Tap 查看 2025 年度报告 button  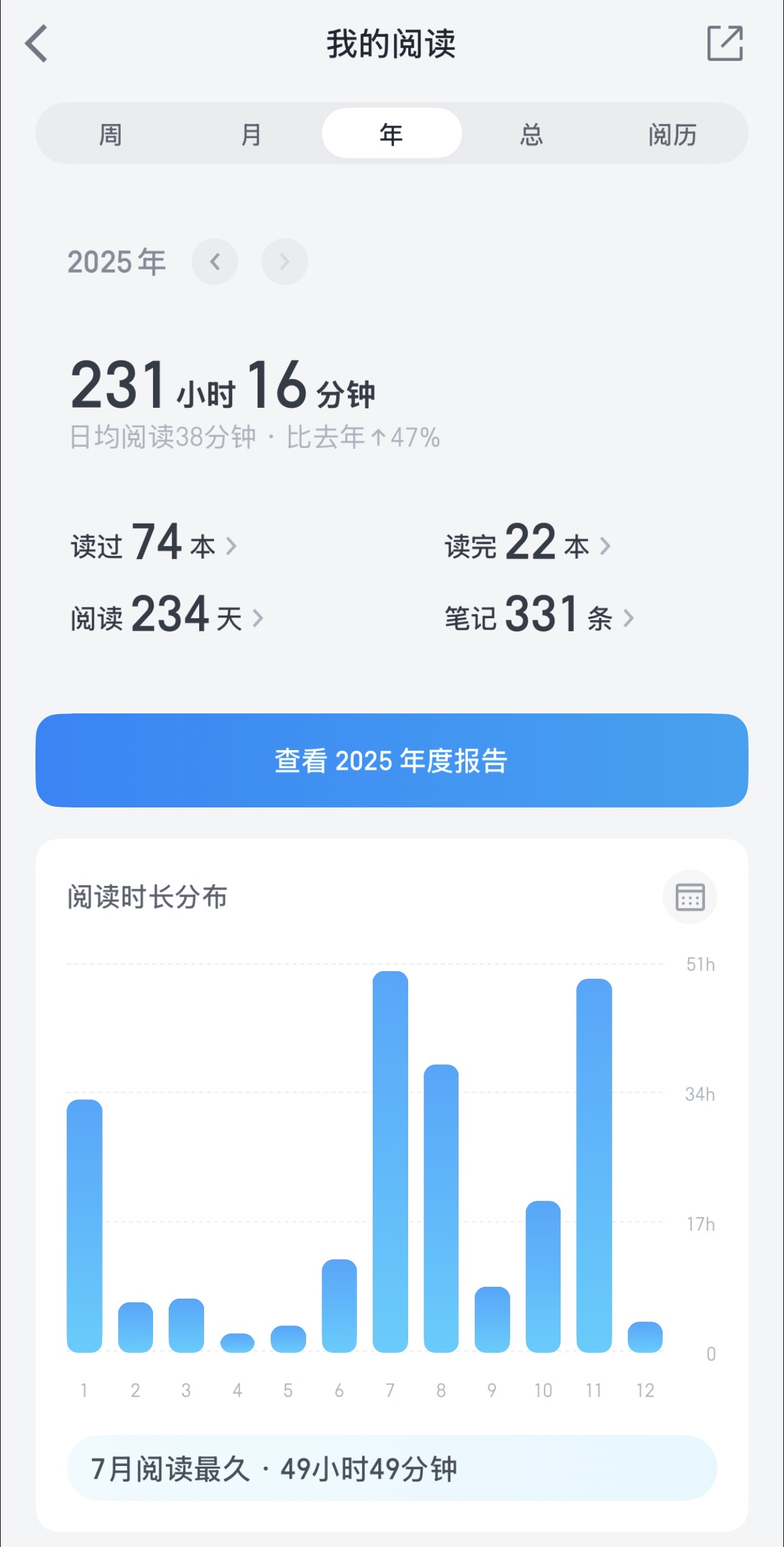392,760
